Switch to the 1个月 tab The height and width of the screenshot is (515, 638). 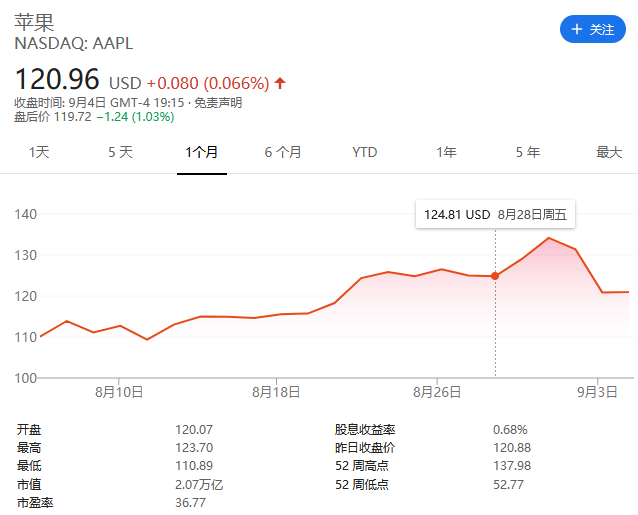tap(202, 152)
